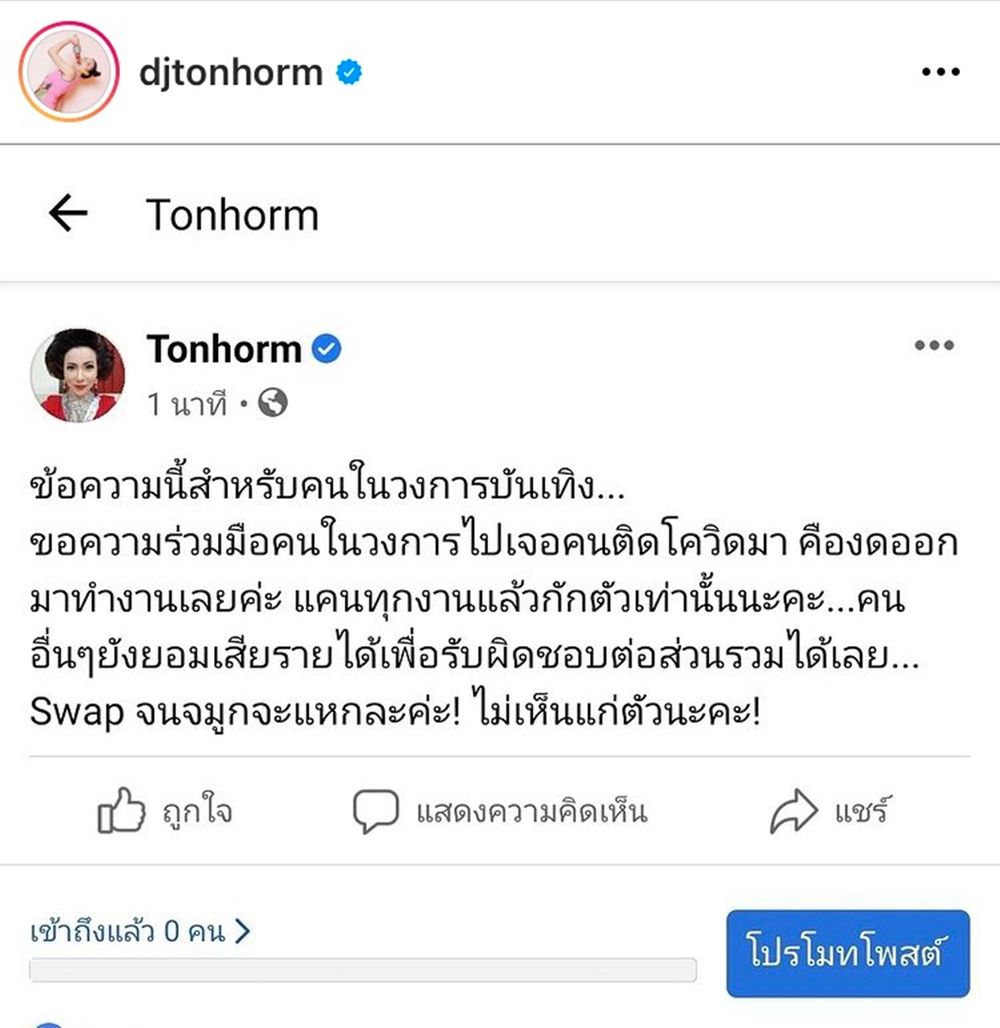Share the post using แชร์

click(x=829, y=811)
